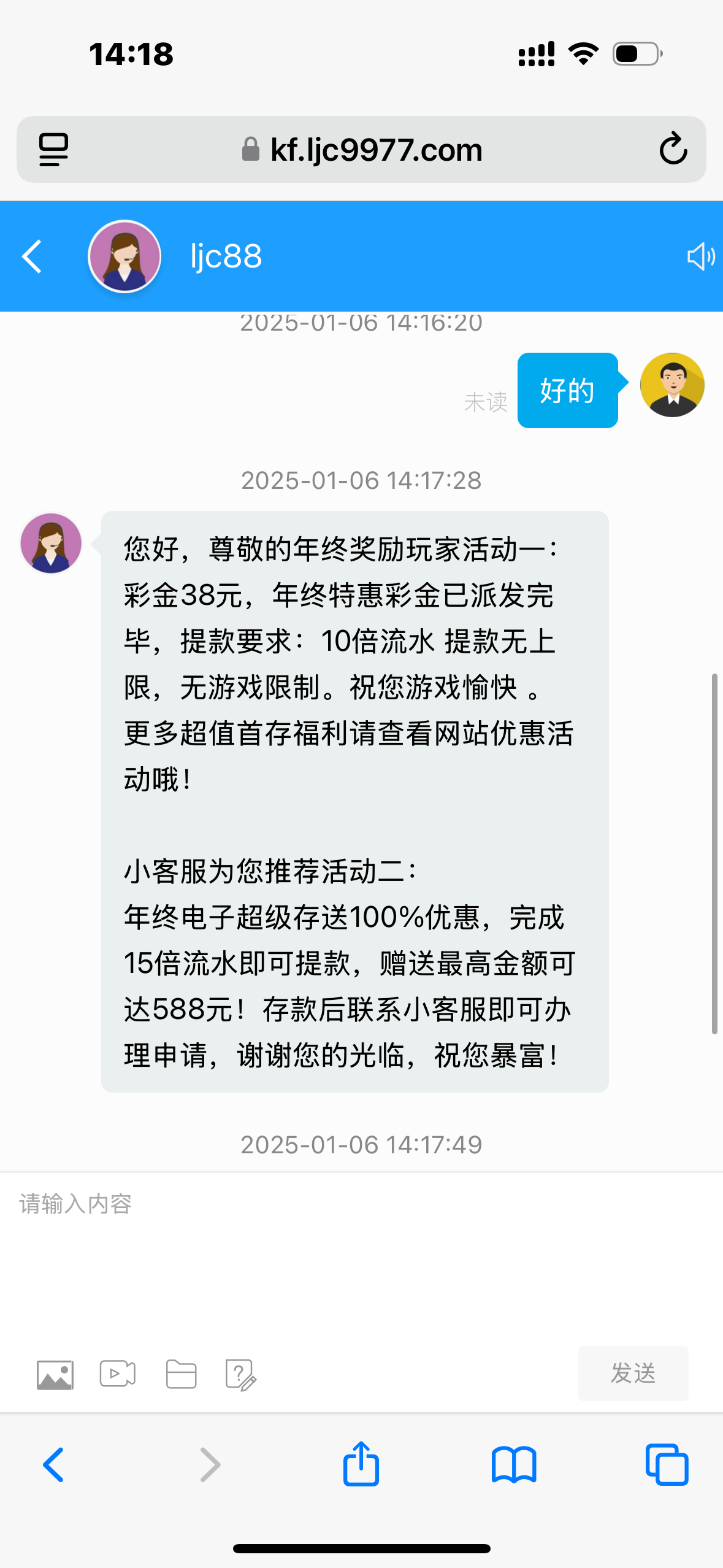Send the message with 发送 button
Screen dimensions: 723x1568
(x=633, y=1373)
